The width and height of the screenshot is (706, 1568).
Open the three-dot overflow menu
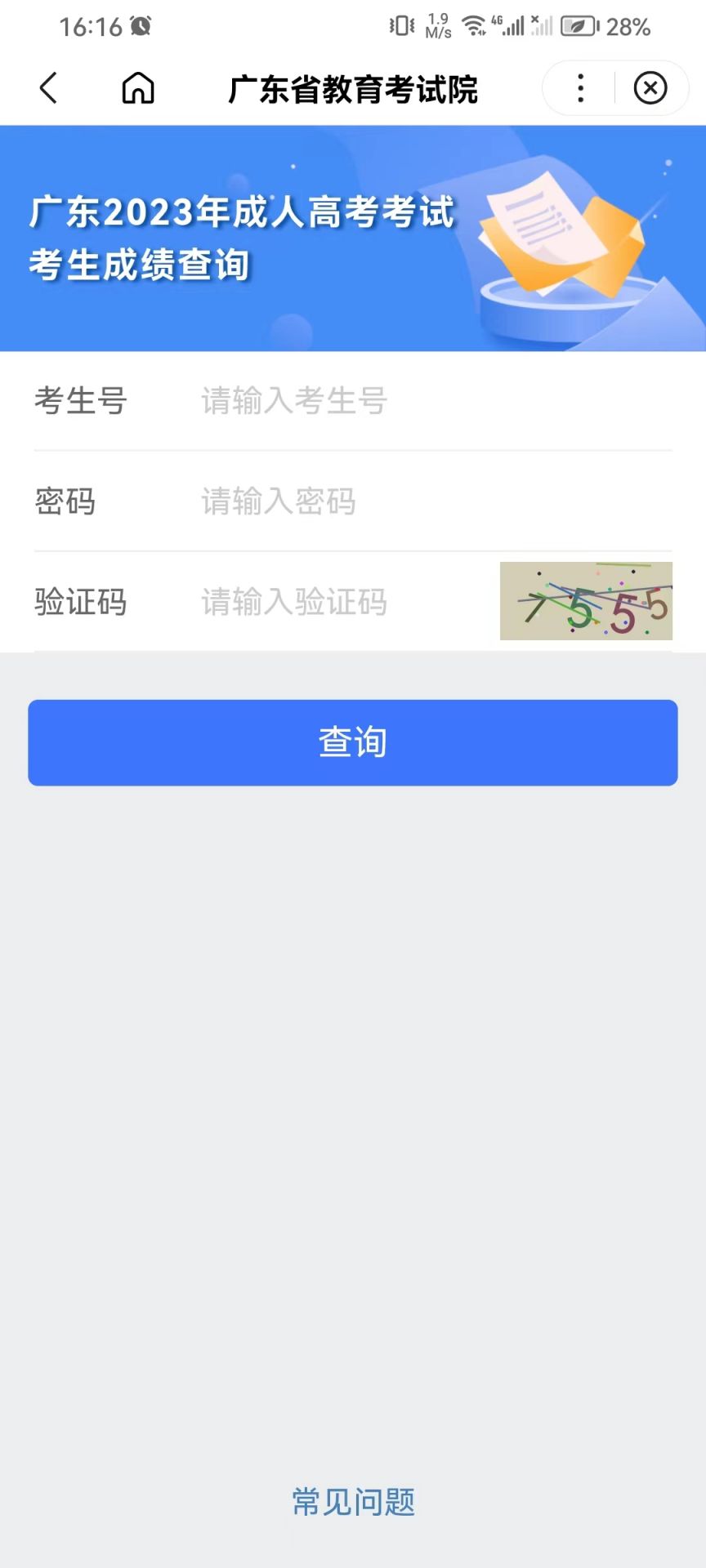pyautogui.click(x=580, y=88)
